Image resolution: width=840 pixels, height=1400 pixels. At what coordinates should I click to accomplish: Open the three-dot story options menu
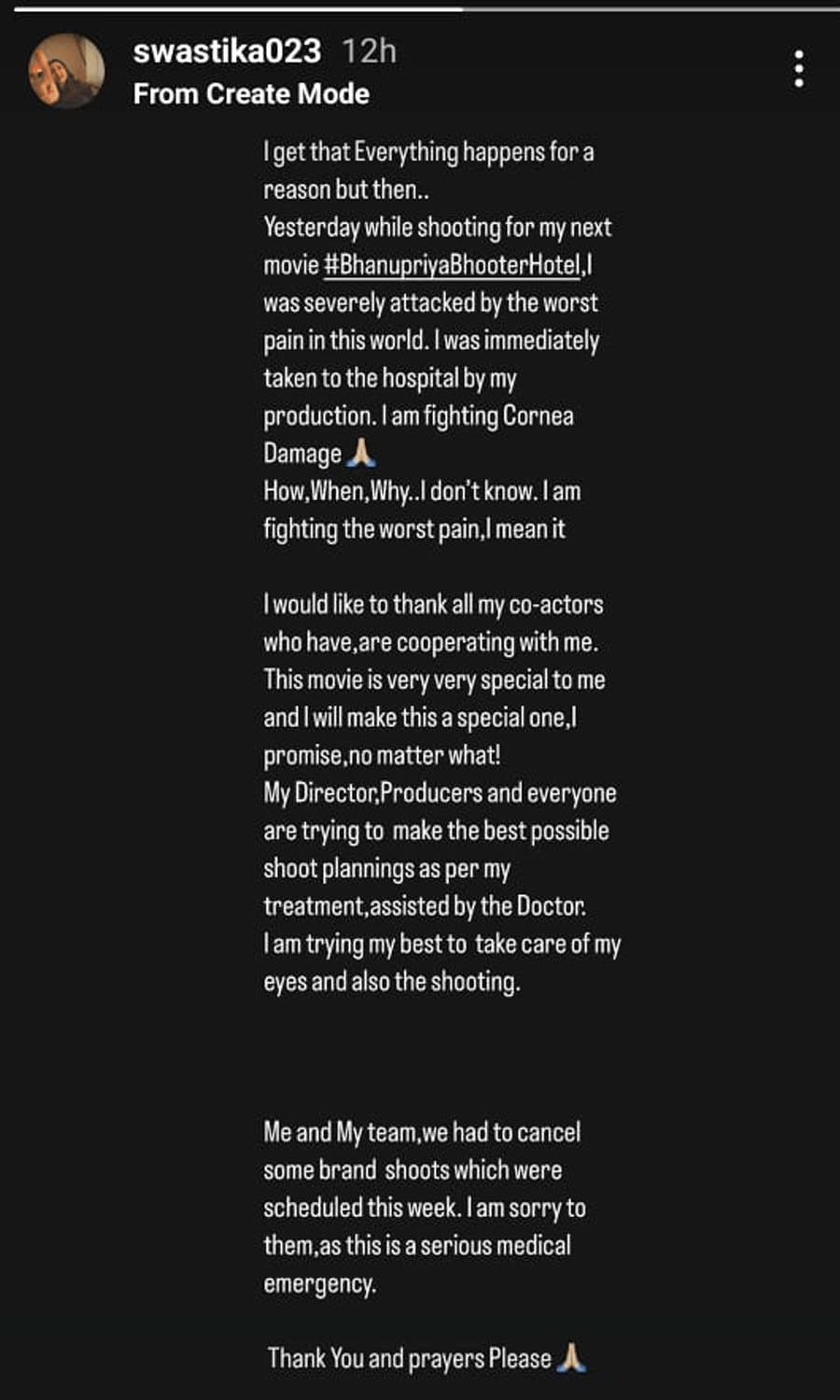(799, 70)
